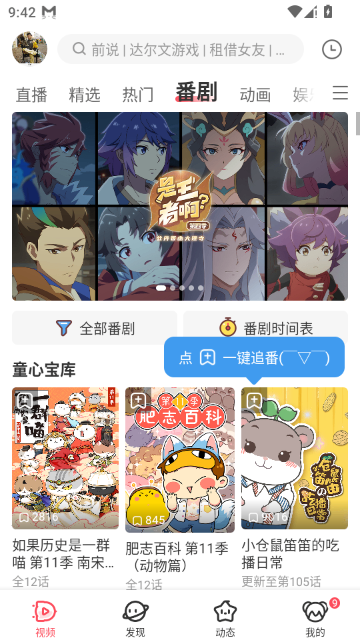Screen dimensions: 360x640
Task: Open the 是王者啊 banner
Action: pos(180,207)
